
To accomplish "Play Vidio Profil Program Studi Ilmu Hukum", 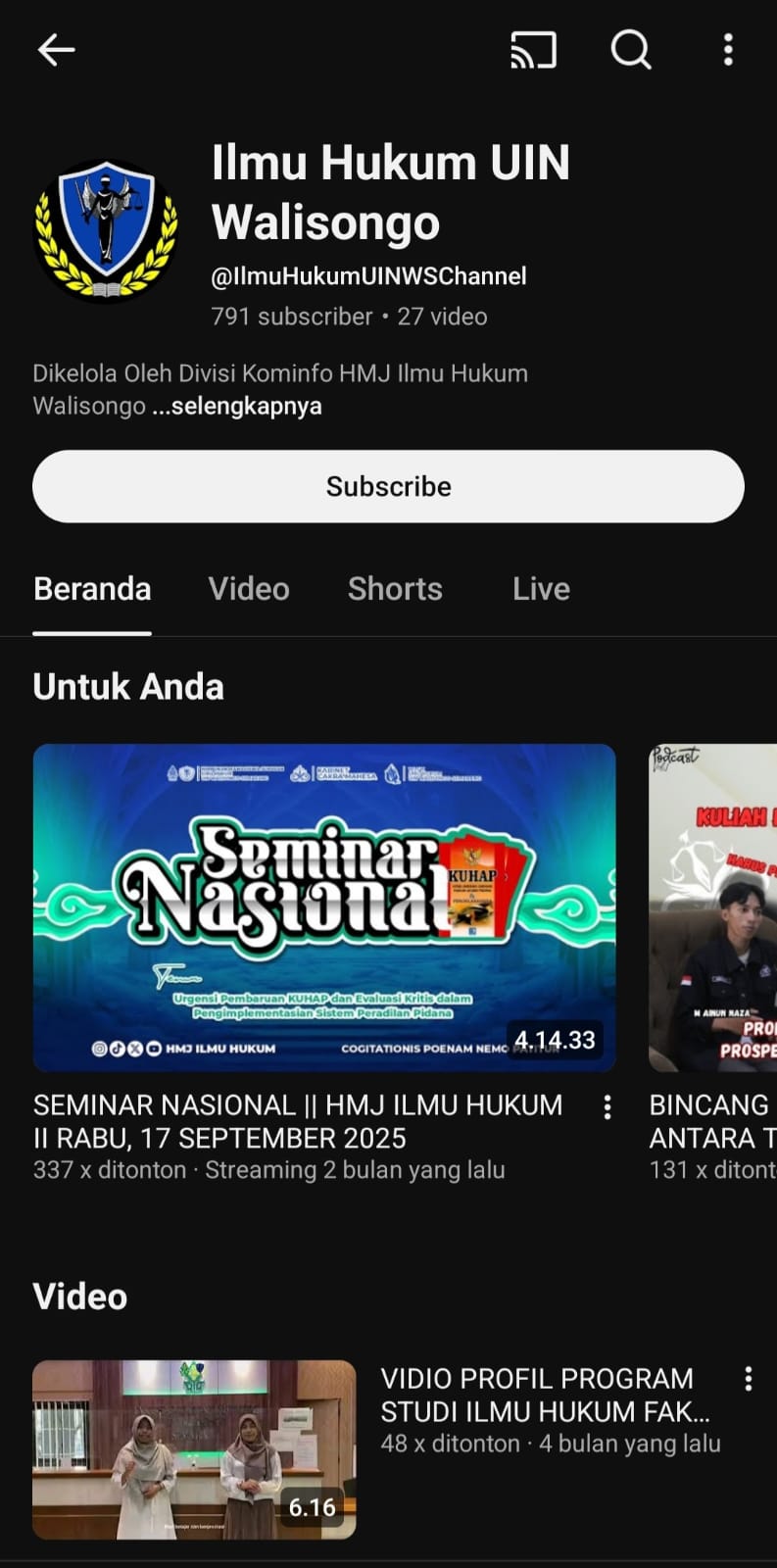I will tap(194, 1448).
